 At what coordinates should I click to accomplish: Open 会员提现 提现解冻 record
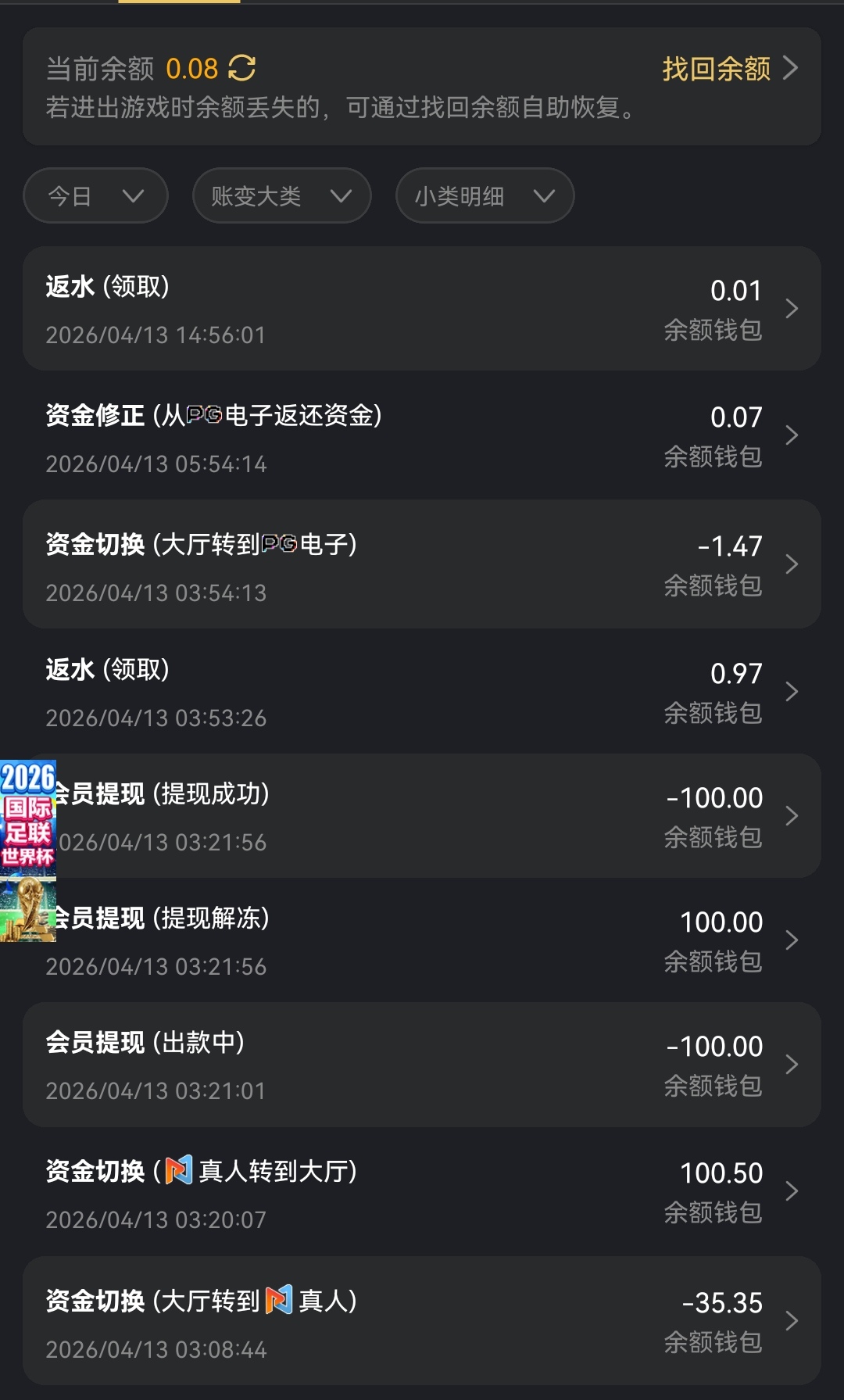click(438, 940)
